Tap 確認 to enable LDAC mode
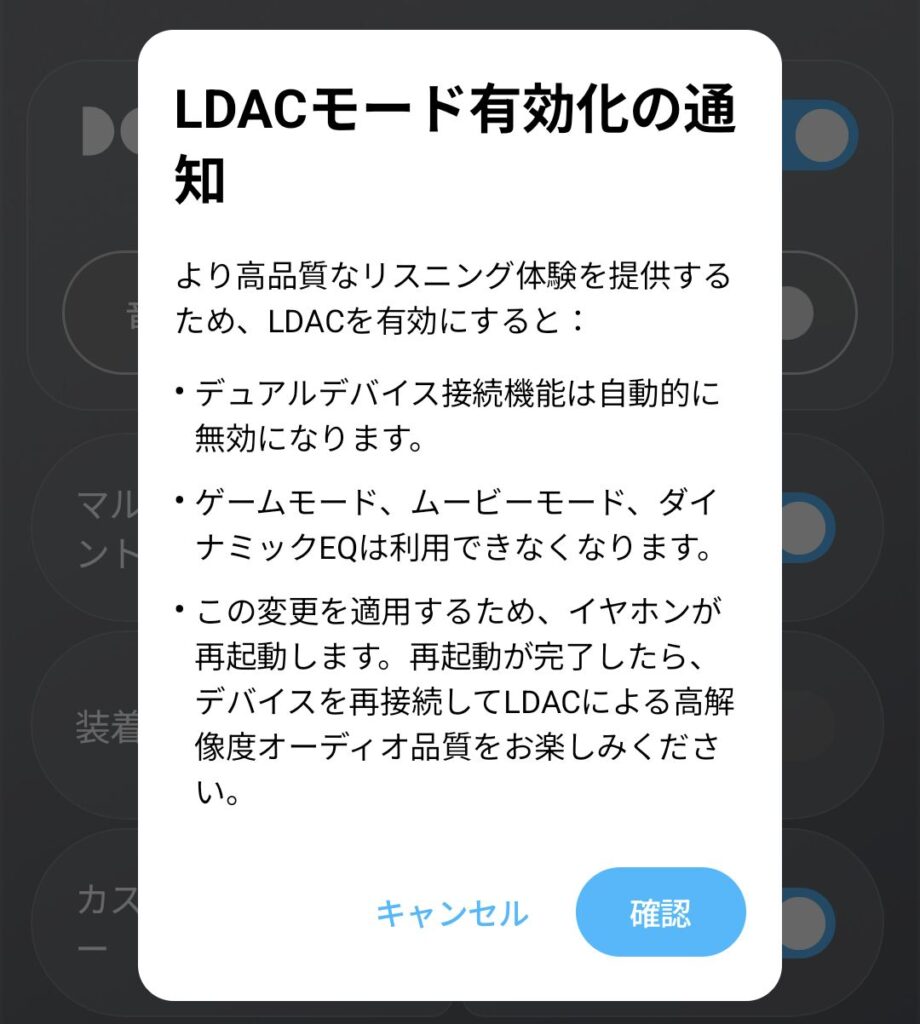This screenshot has height=1024, width=920. click(x=660, y=912)
